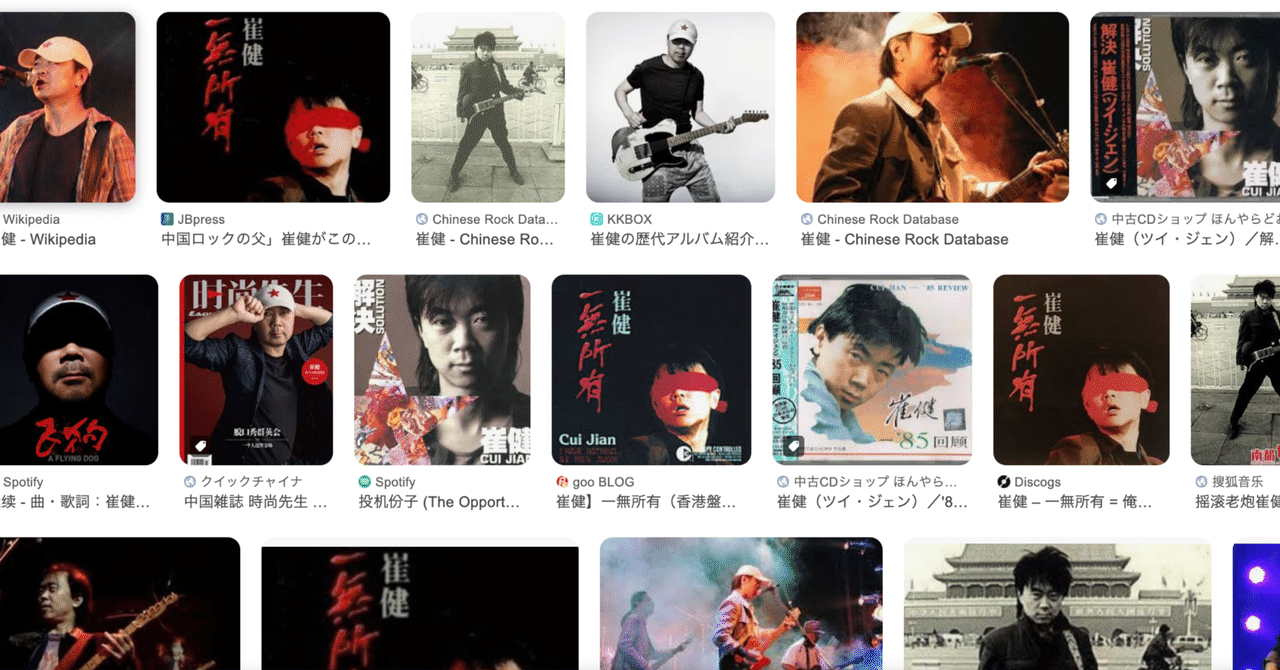This screenshot has height=670, width=1280.
Task: Open the 搜狐音乐 image result
Action: (x=1235, y=369)
